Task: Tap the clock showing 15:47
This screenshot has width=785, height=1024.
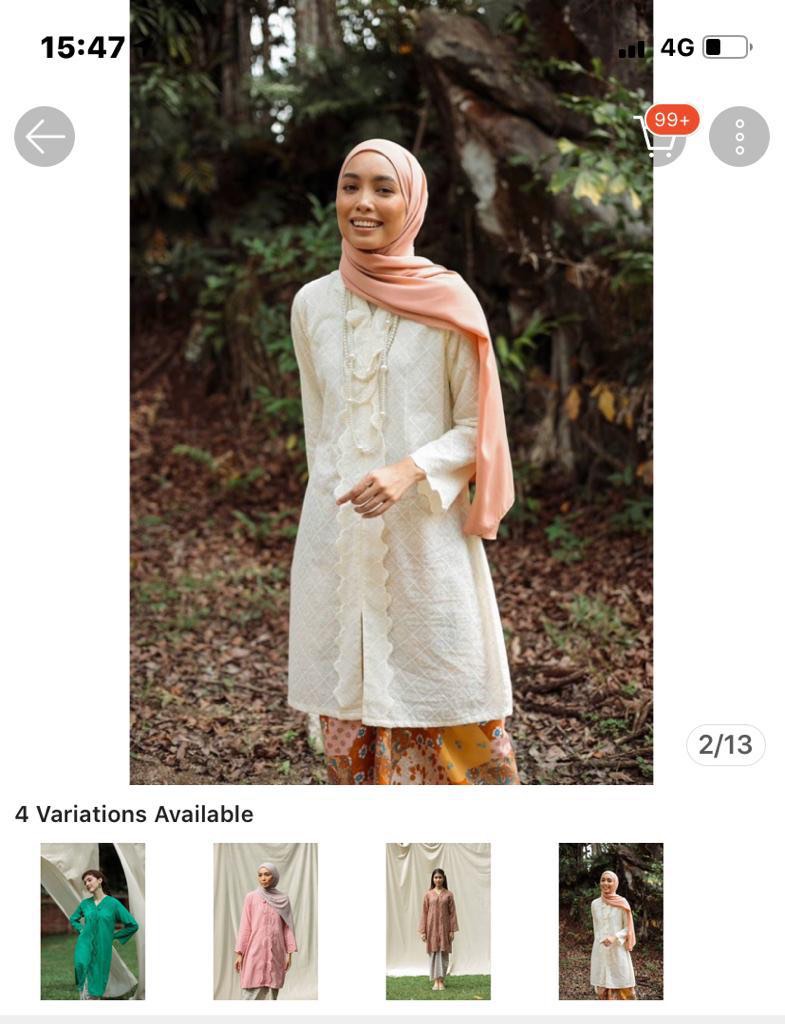Action: 80,45
